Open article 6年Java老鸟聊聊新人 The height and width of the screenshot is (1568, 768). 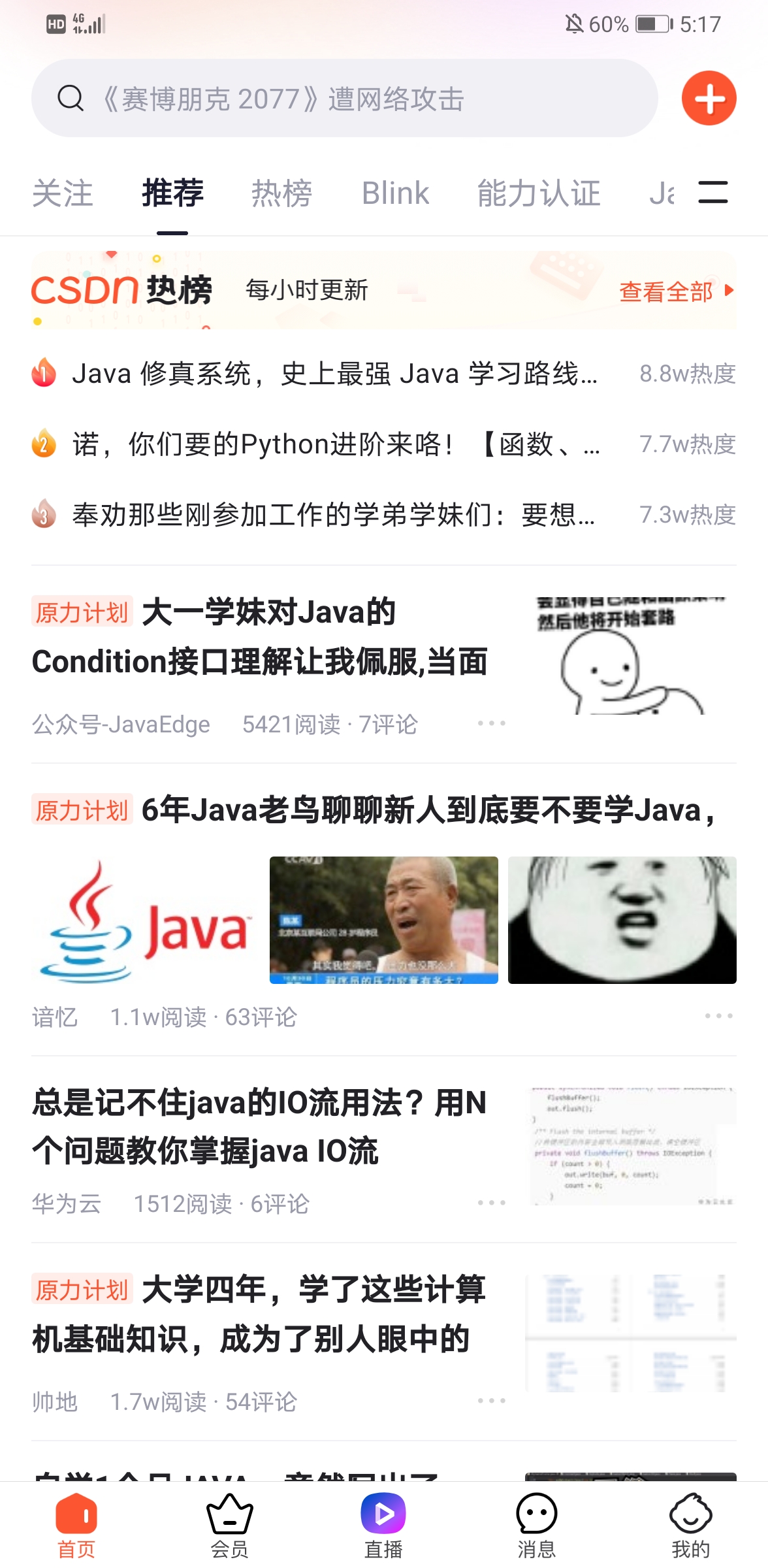(x=428, y=810)
